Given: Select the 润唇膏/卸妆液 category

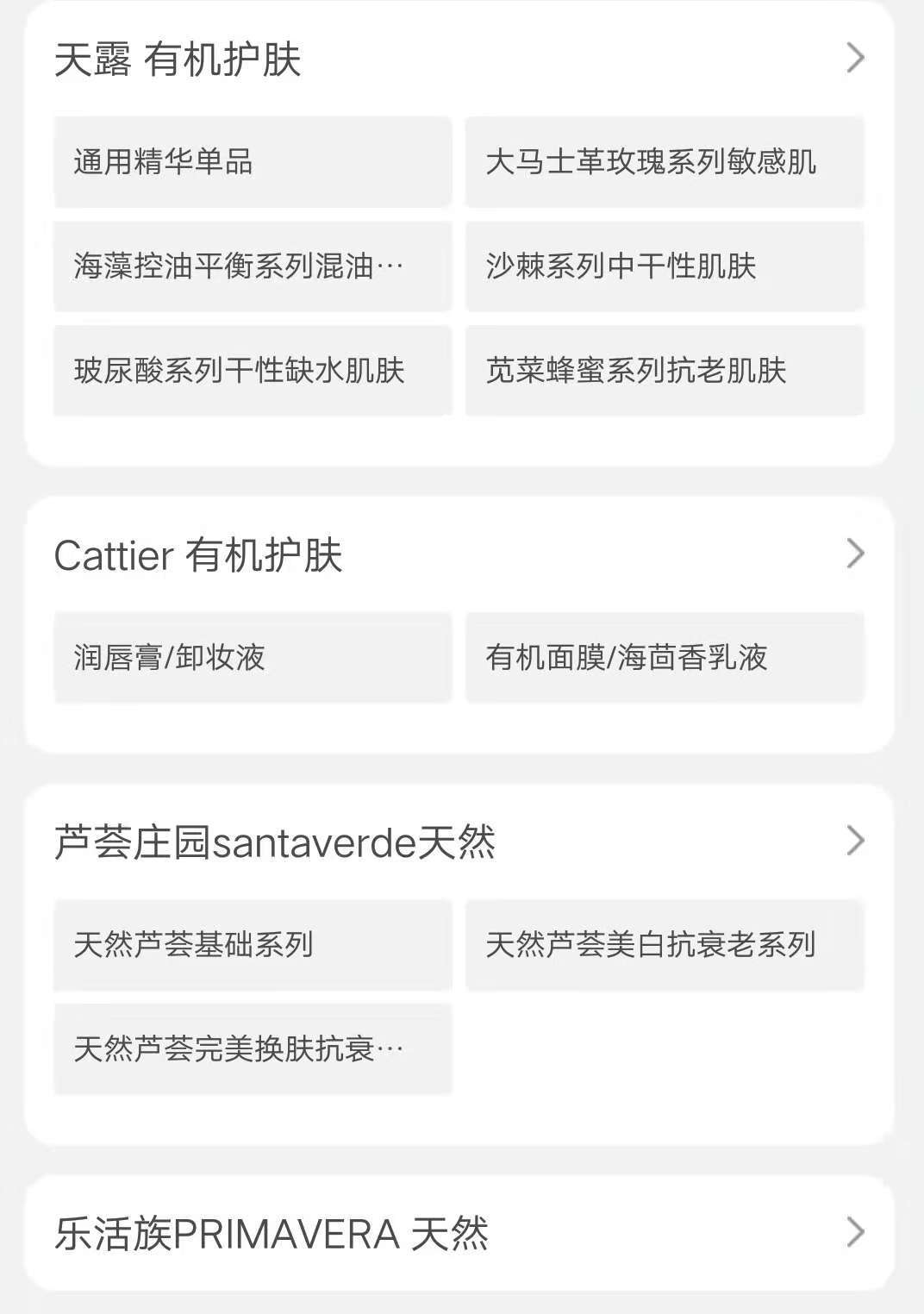Looking at the screenshot, I should coord(253,656).
